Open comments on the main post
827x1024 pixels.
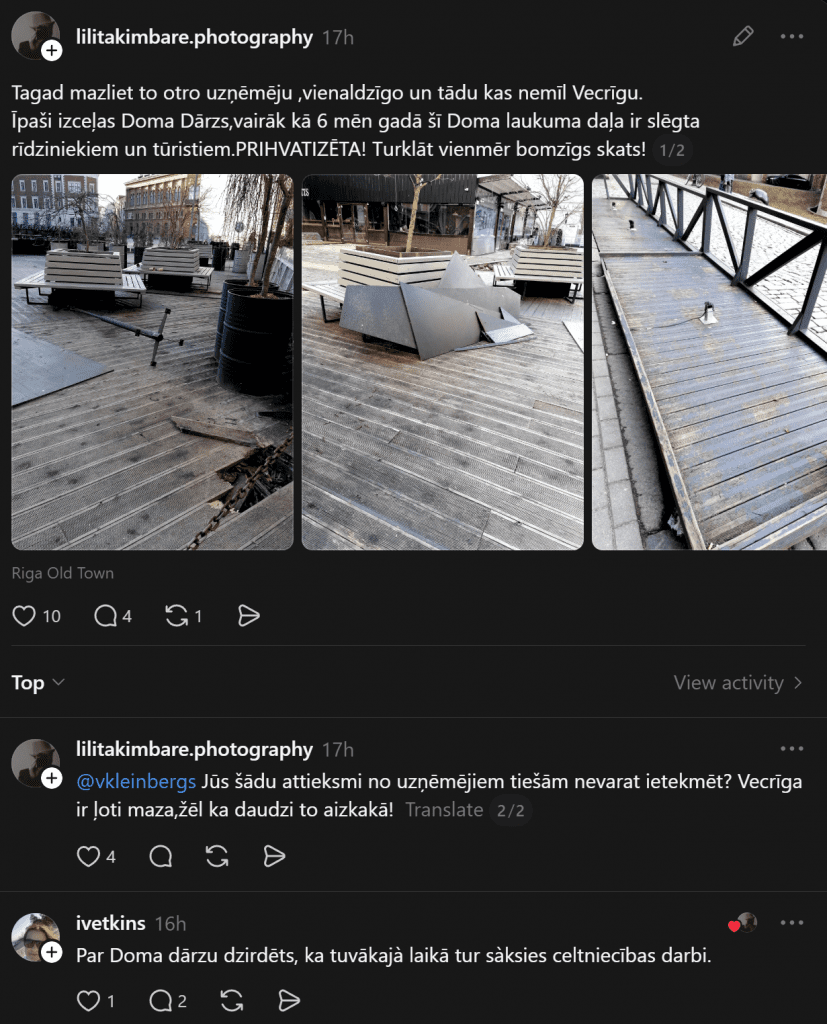(105, 616)
